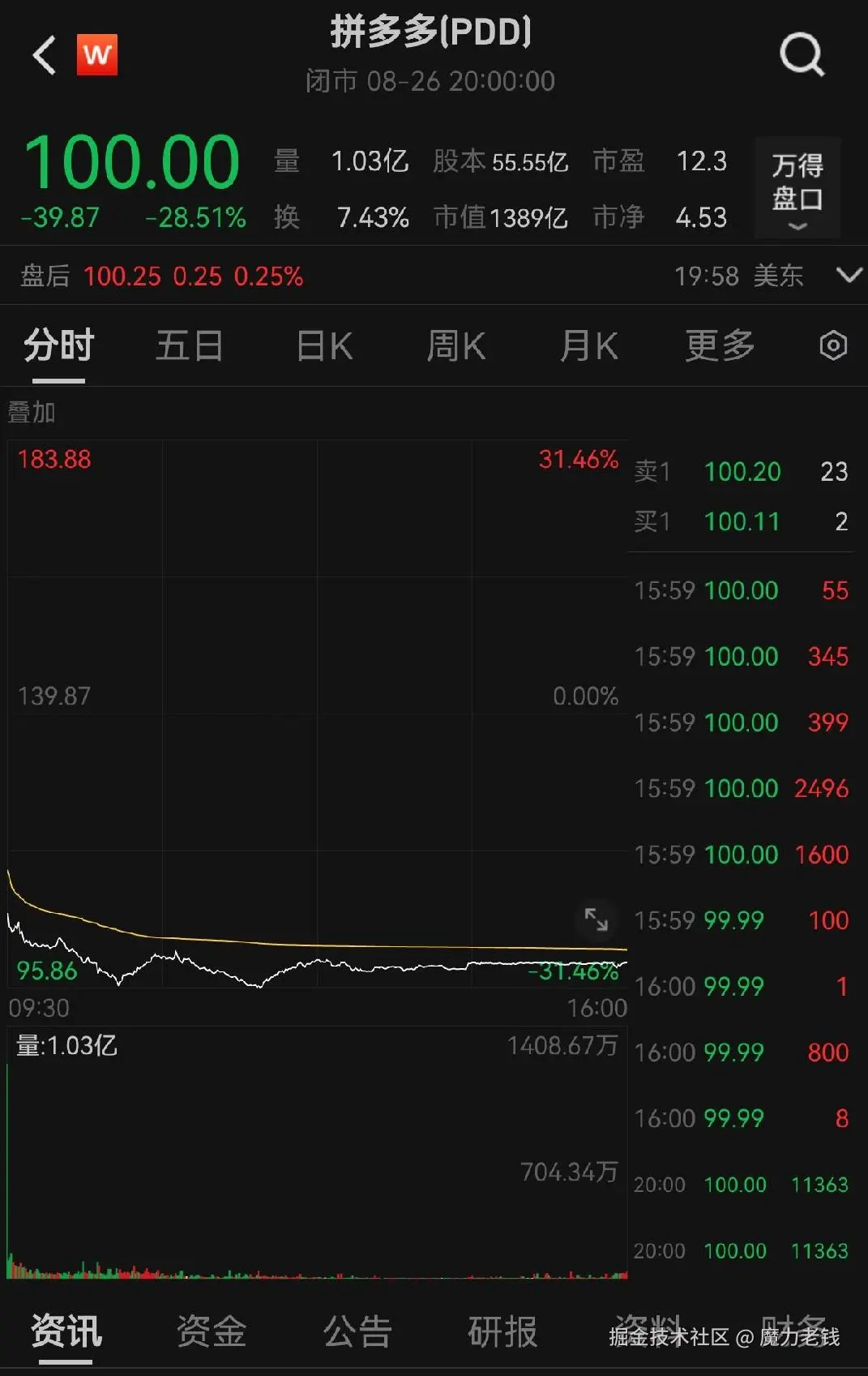Select the 分时 intraday tab

pyautogui.click(x=58, y=346)
